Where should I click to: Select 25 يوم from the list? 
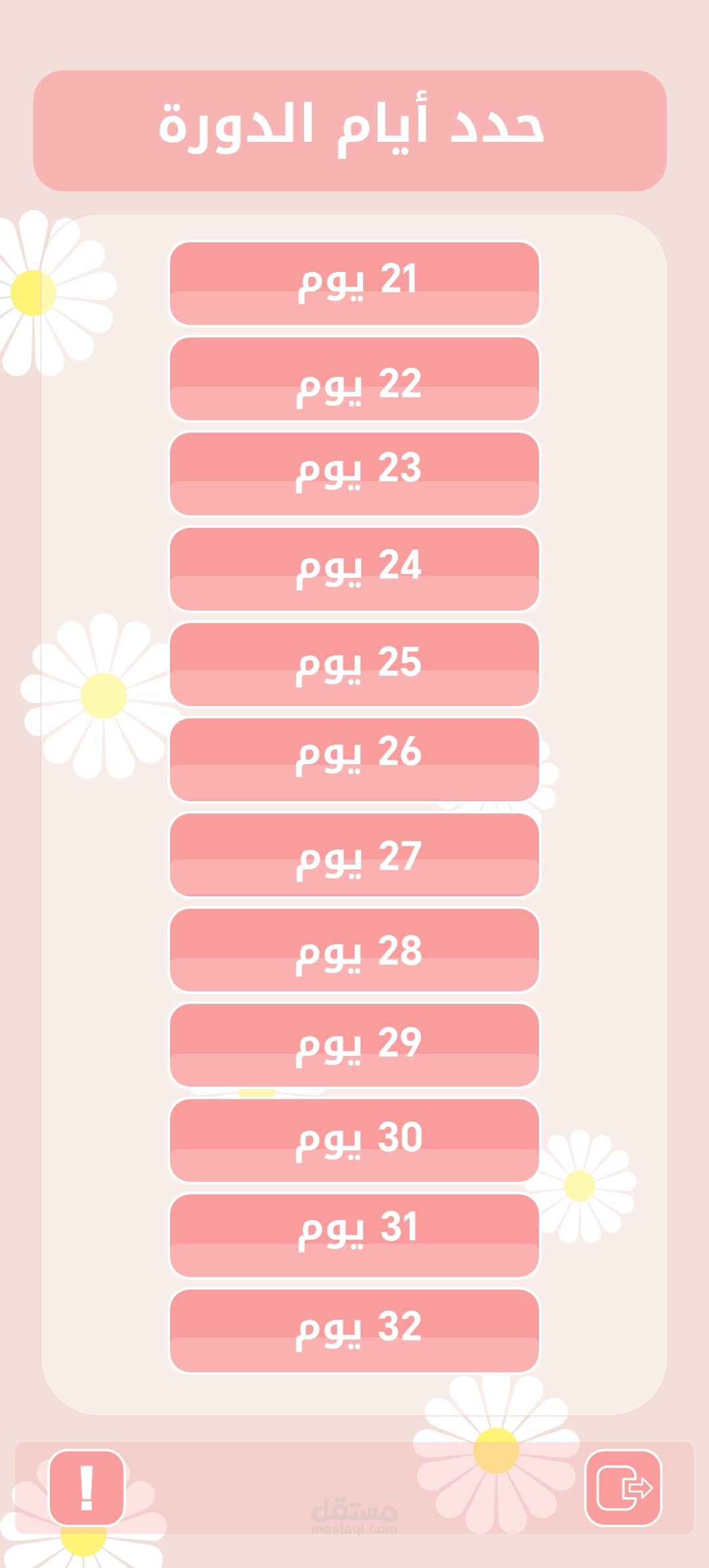[x=354, y=664]
